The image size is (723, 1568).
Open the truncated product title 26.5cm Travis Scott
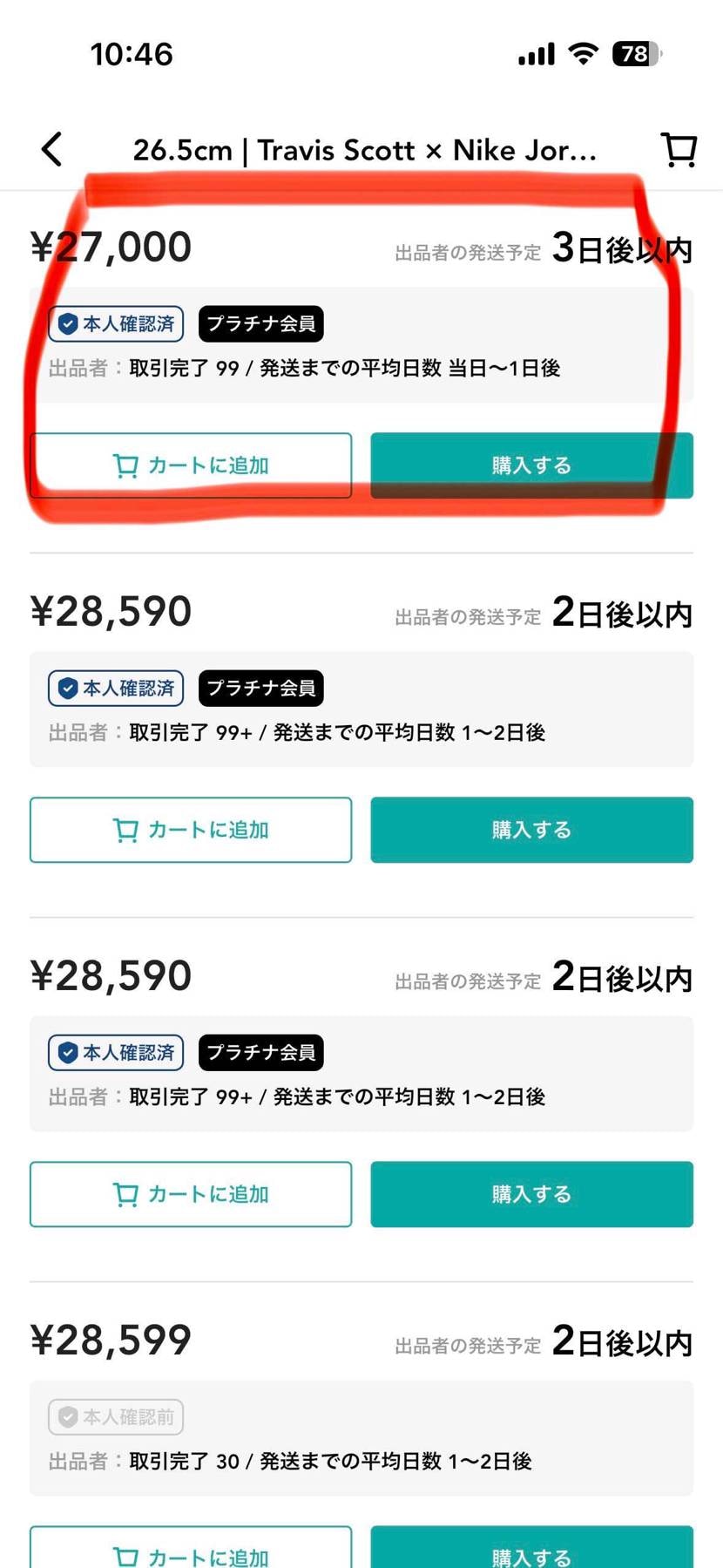[366, 149]
